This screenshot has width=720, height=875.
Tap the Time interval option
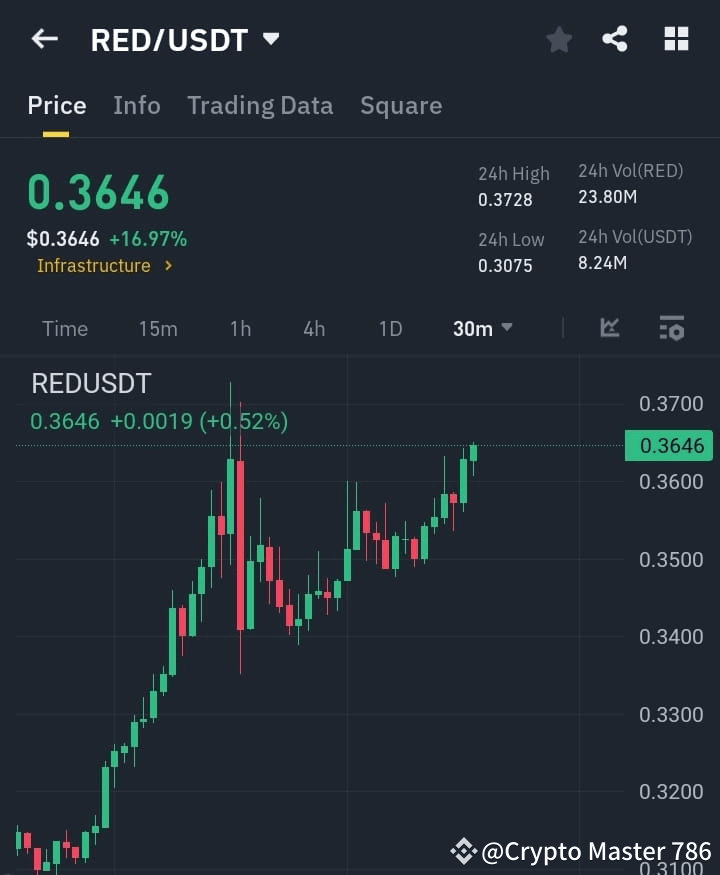64,327
